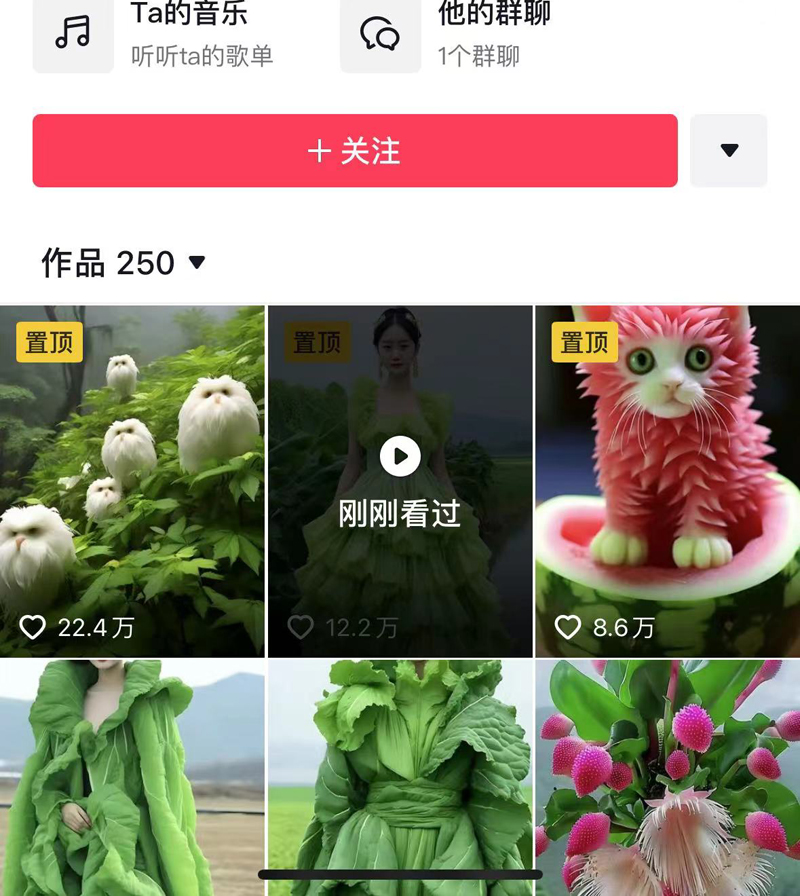This screenshot has height=896, width=800.
Task: Play the 刚刚看过 green dress video
Action: (x=400, y=458)
